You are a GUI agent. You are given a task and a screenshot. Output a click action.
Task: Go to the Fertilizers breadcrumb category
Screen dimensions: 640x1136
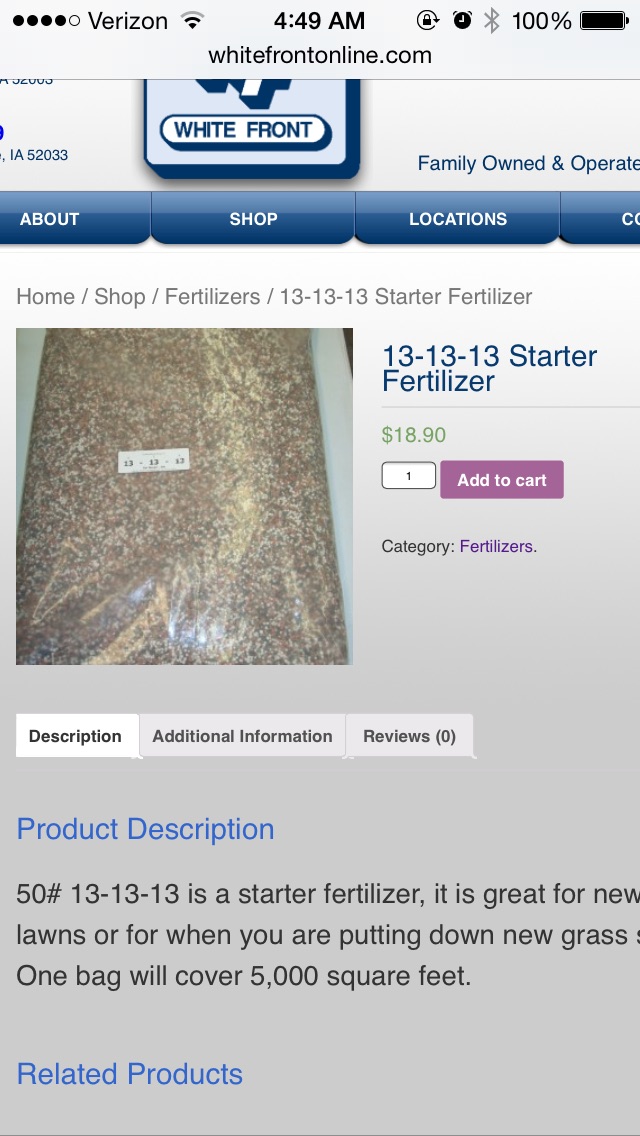tap(212, 297)
